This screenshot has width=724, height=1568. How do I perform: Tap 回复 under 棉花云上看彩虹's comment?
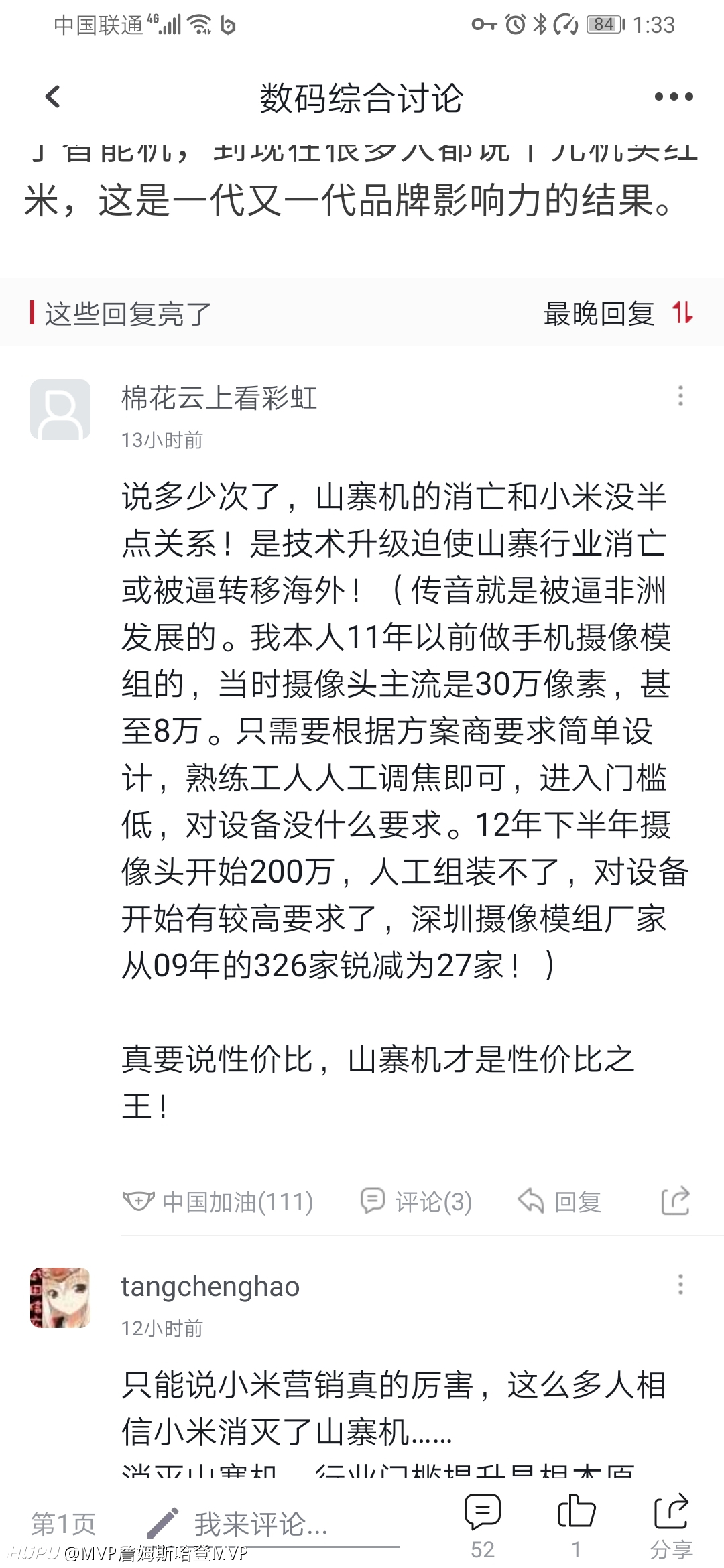(x=559, y=1201)
